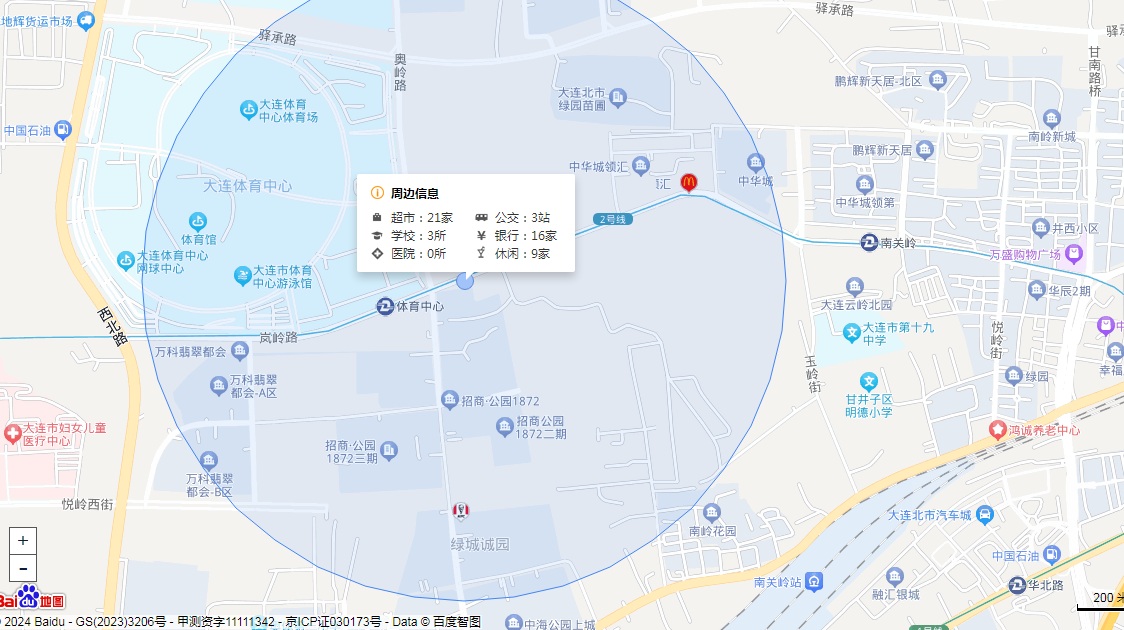Open the 鸿诚养老中心 marker
1124x630 pixels.
point(997,429)
